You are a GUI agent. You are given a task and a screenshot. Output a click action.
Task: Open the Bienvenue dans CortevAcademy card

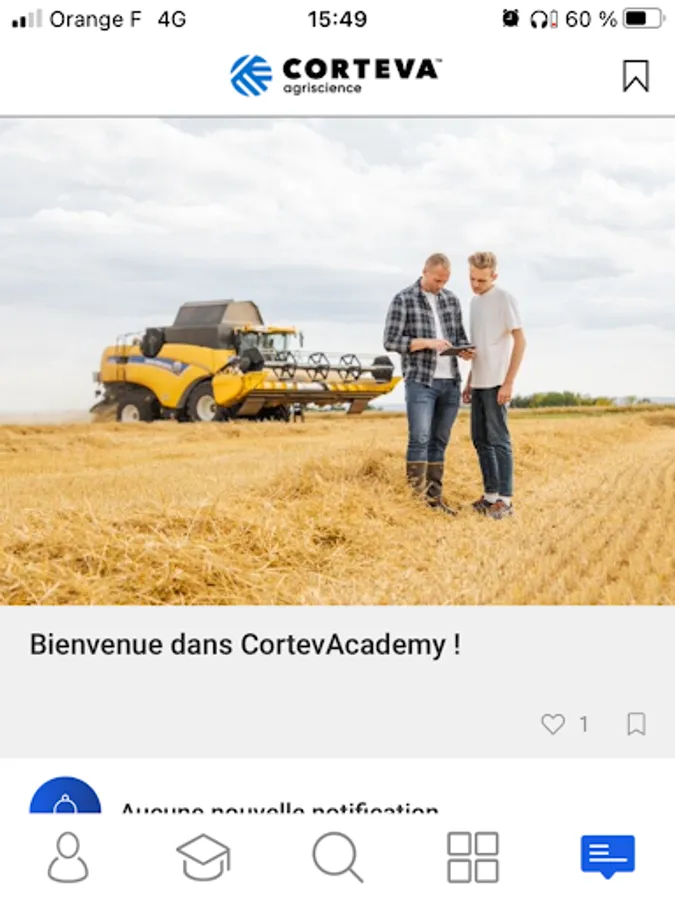pyautogui.click(x=338, y=437)
